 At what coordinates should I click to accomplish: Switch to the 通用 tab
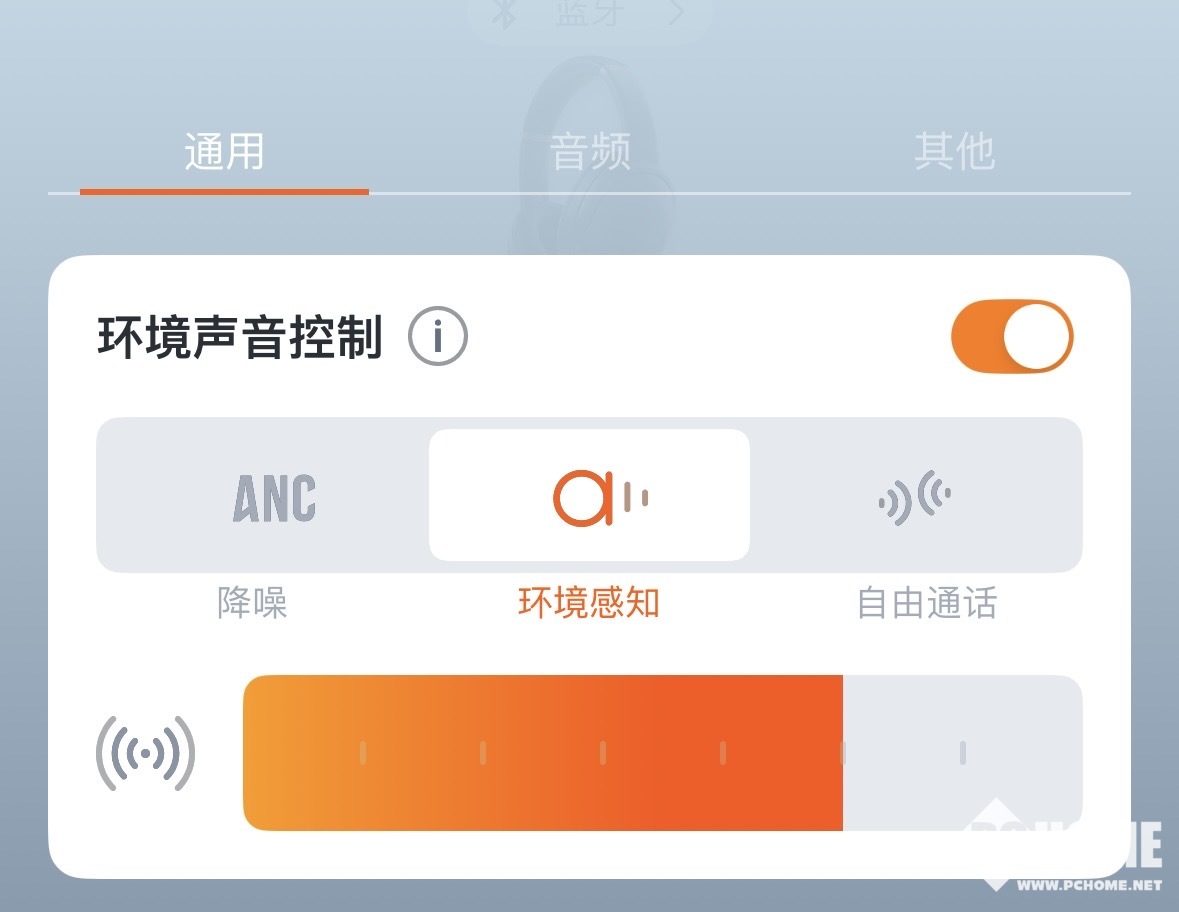click(x=224, y=152)
